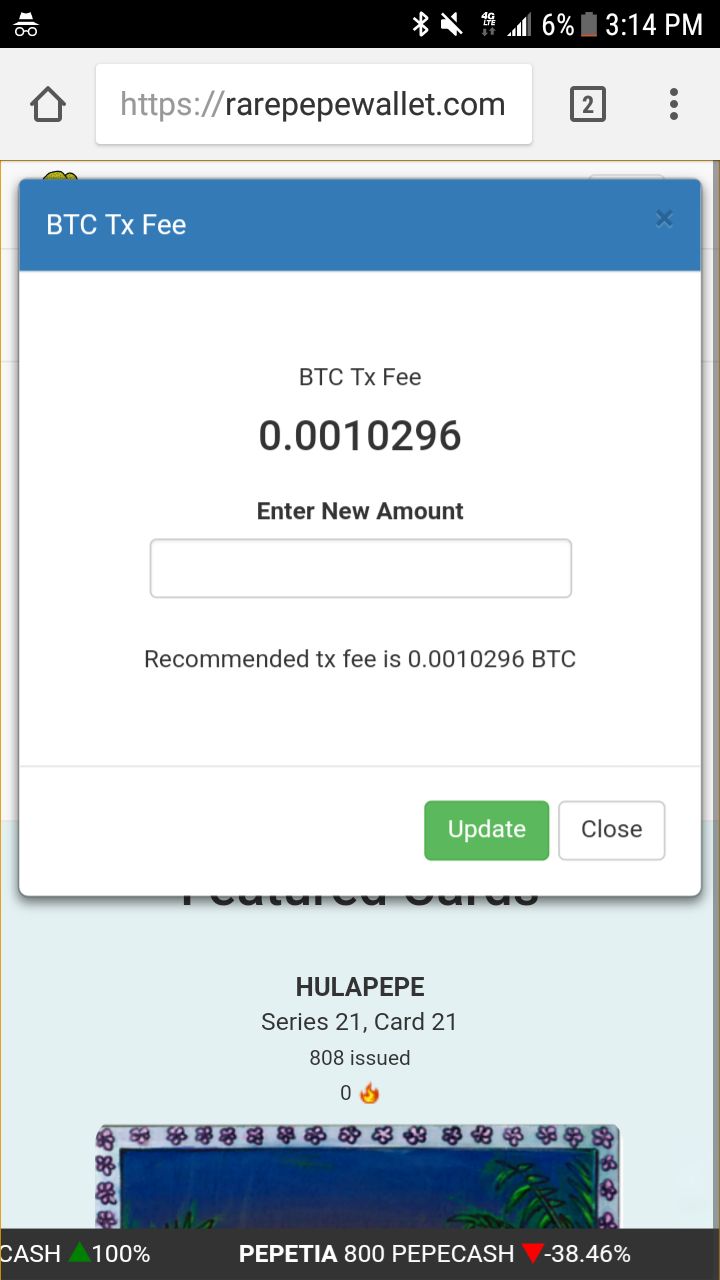Select the rarepepewallet.com address bar
720x1280 pixels.
tap(314, 104)
